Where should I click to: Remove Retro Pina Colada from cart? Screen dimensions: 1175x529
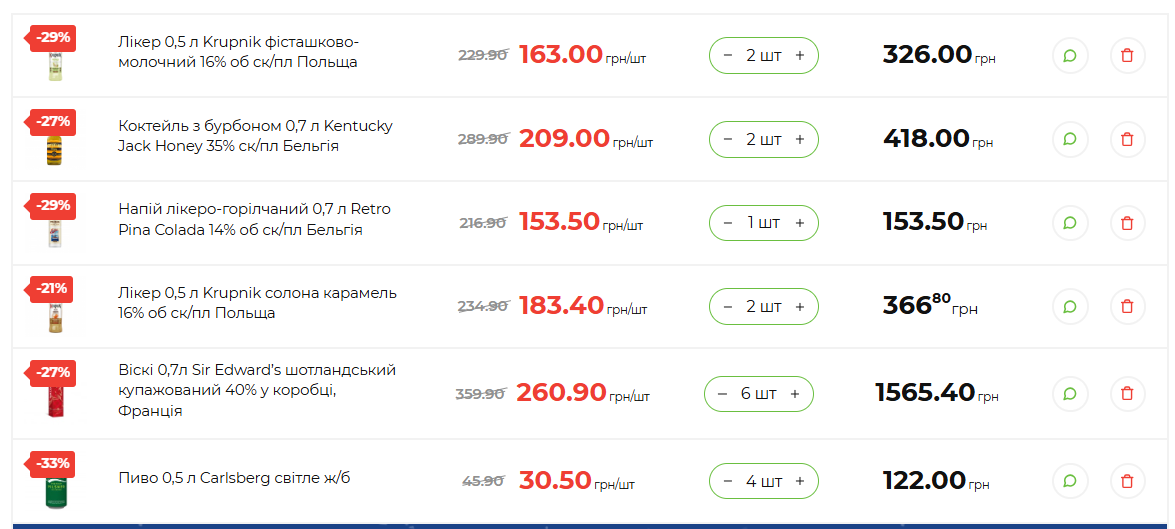tap(1127, 222)
